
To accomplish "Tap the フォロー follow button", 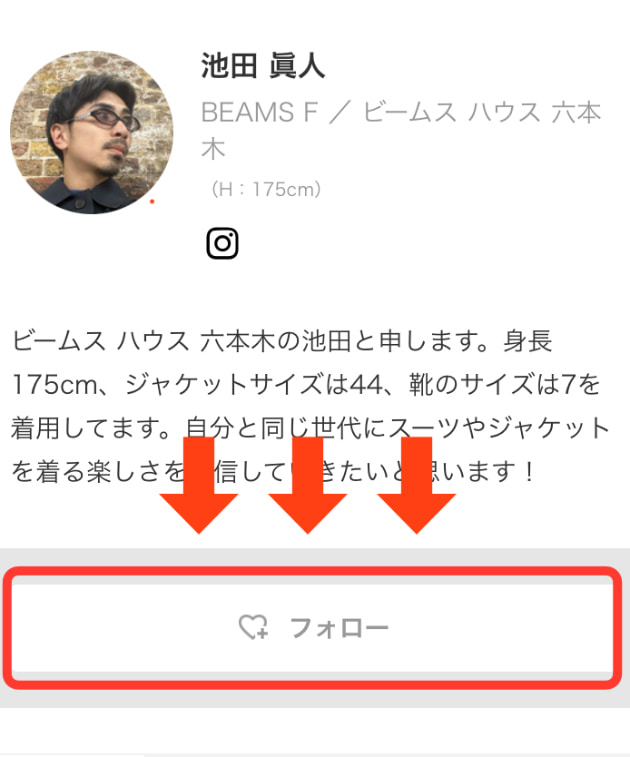I will coord(313,628).
